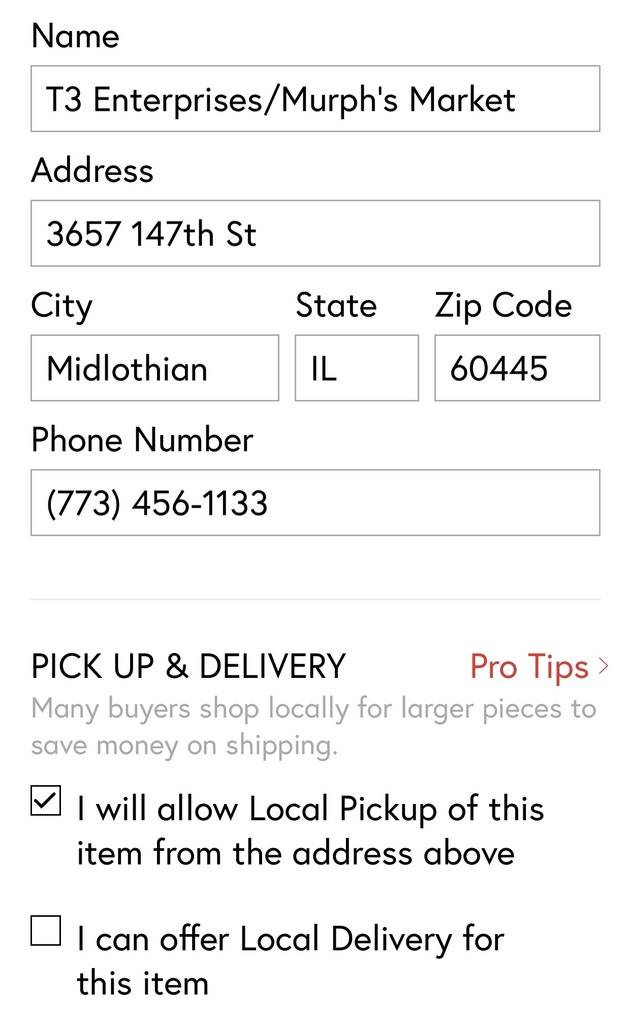Viewport: 631px width, 1024px height.
Task: Change the State field showing IL
Action: pyautogui.click(x=356, y=368)
